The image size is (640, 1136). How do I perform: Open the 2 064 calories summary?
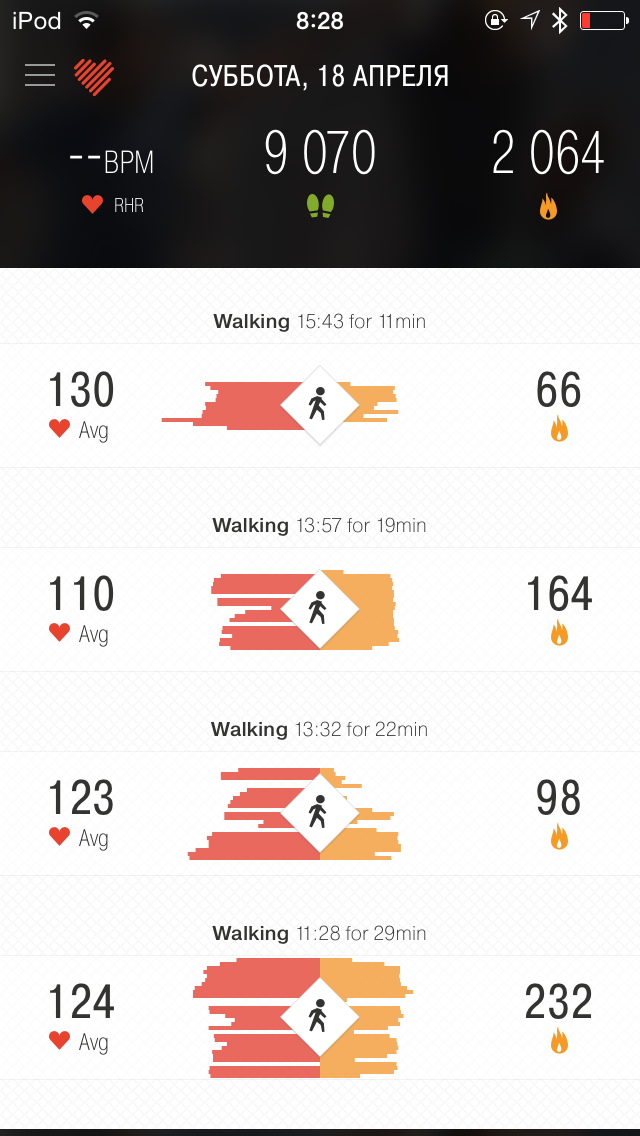coord(548,172)
